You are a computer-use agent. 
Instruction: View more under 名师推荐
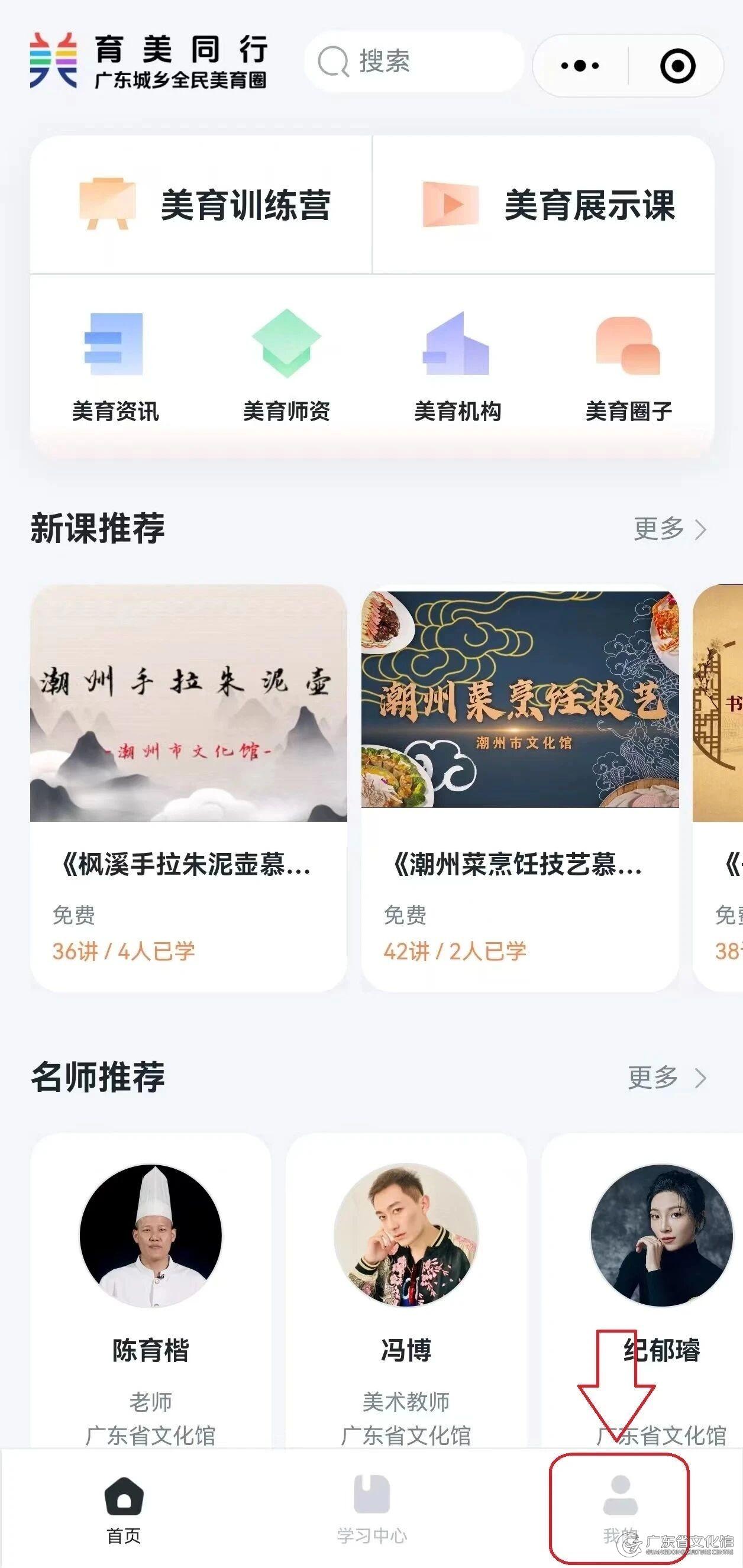coord(666,1078)
